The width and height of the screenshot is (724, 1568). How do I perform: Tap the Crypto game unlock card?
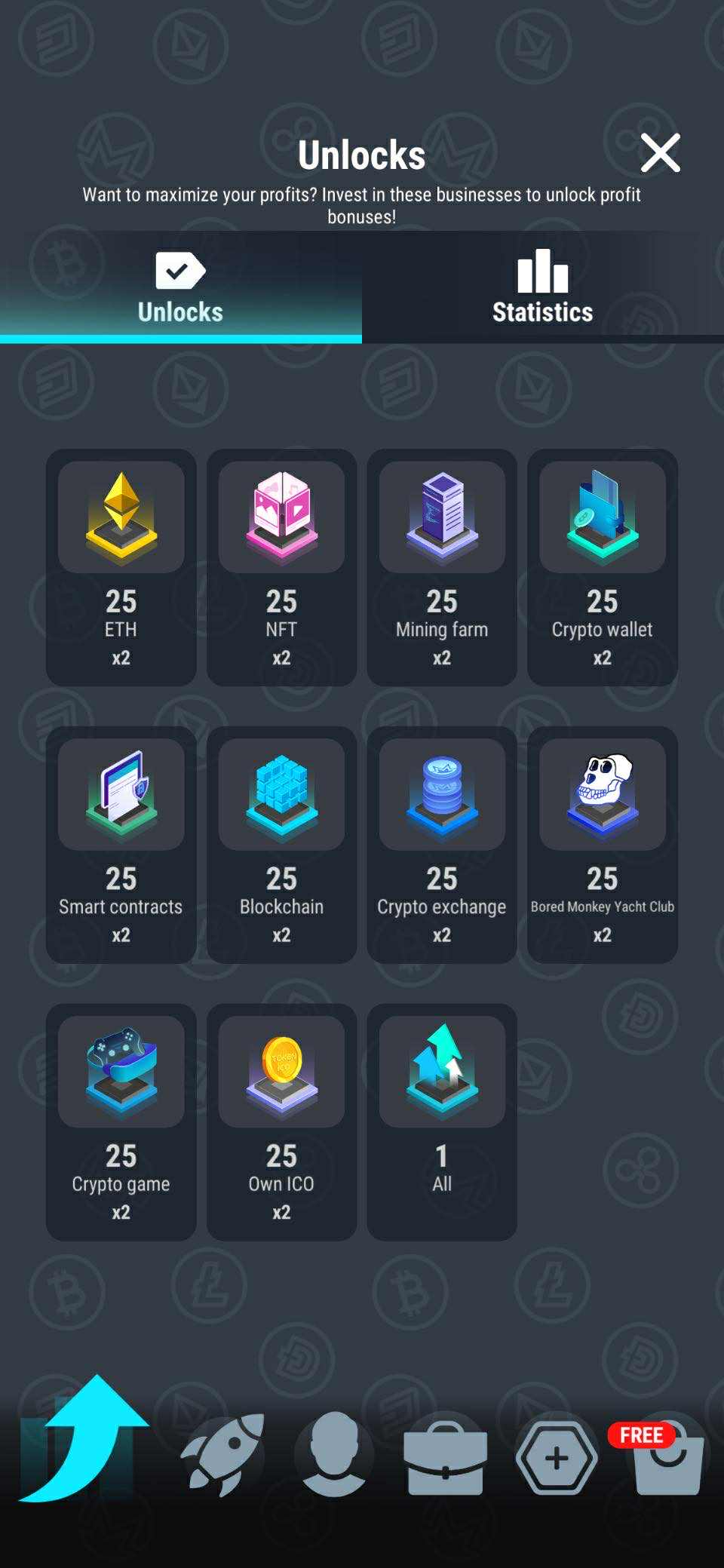click(121, 1122)
